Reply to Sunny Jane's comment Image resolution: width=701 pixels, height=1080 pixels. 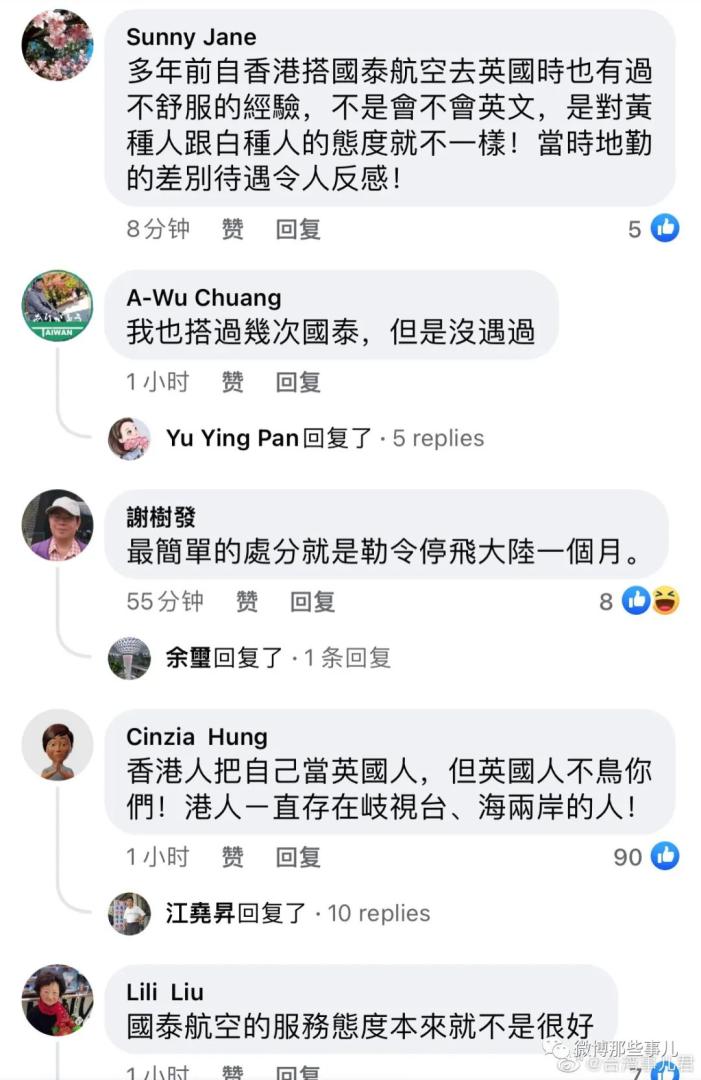click(x=298, y=229)
